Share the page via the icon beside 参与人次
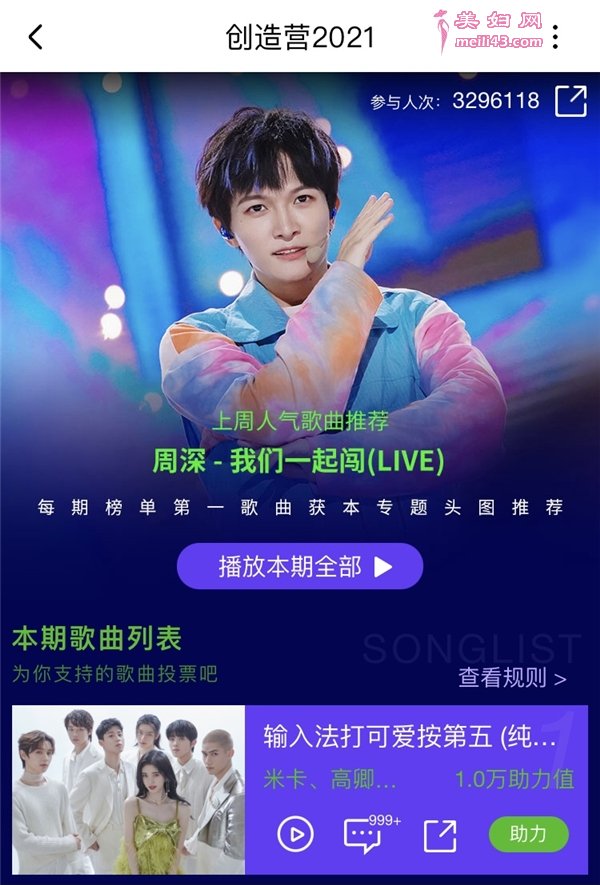The width and height of the screenshot is (600, 885). coord(570,101)
